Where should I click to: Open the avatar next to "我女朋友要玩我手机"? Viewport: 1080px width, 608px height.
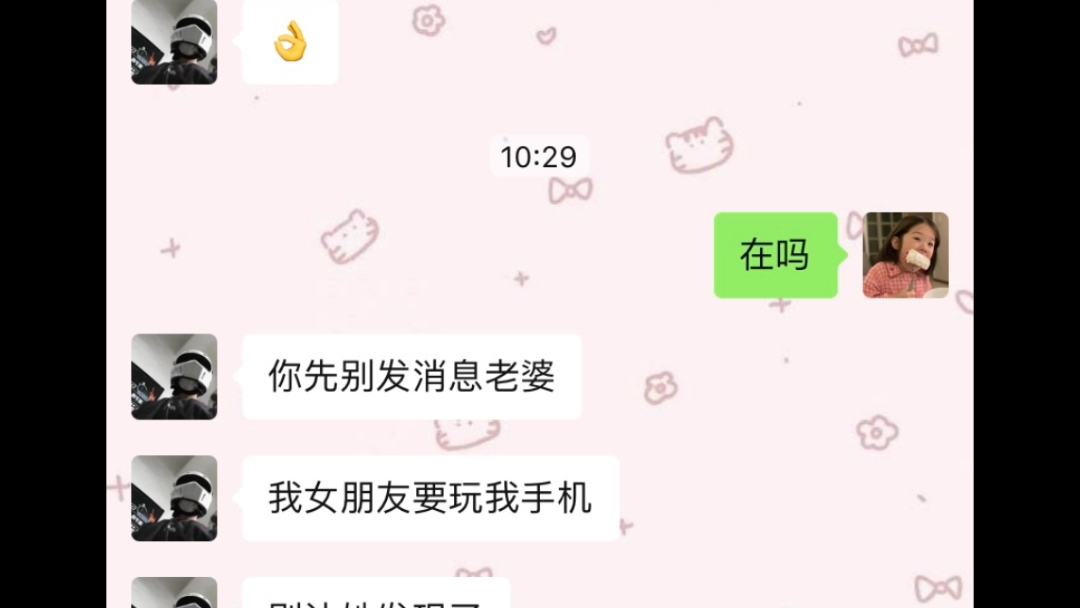[x=174, y=498]
